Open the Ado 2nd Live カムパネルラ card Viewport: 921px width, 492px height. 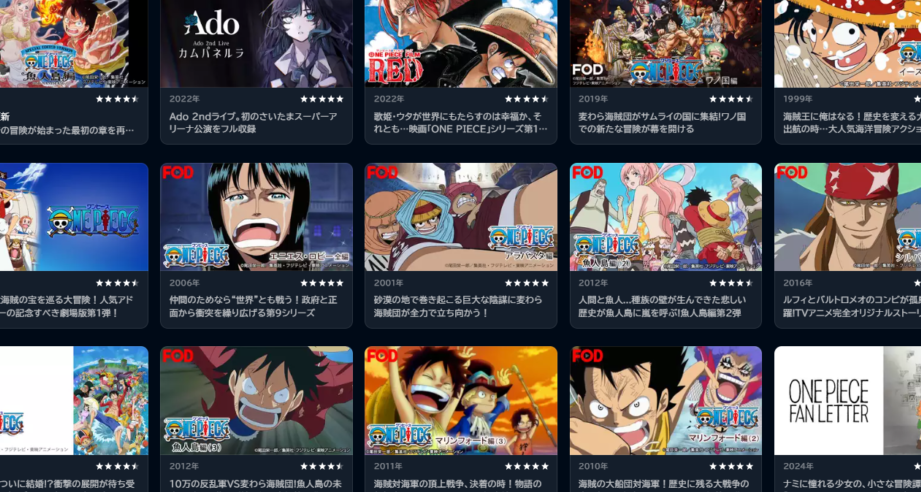[x=256, y=45]
